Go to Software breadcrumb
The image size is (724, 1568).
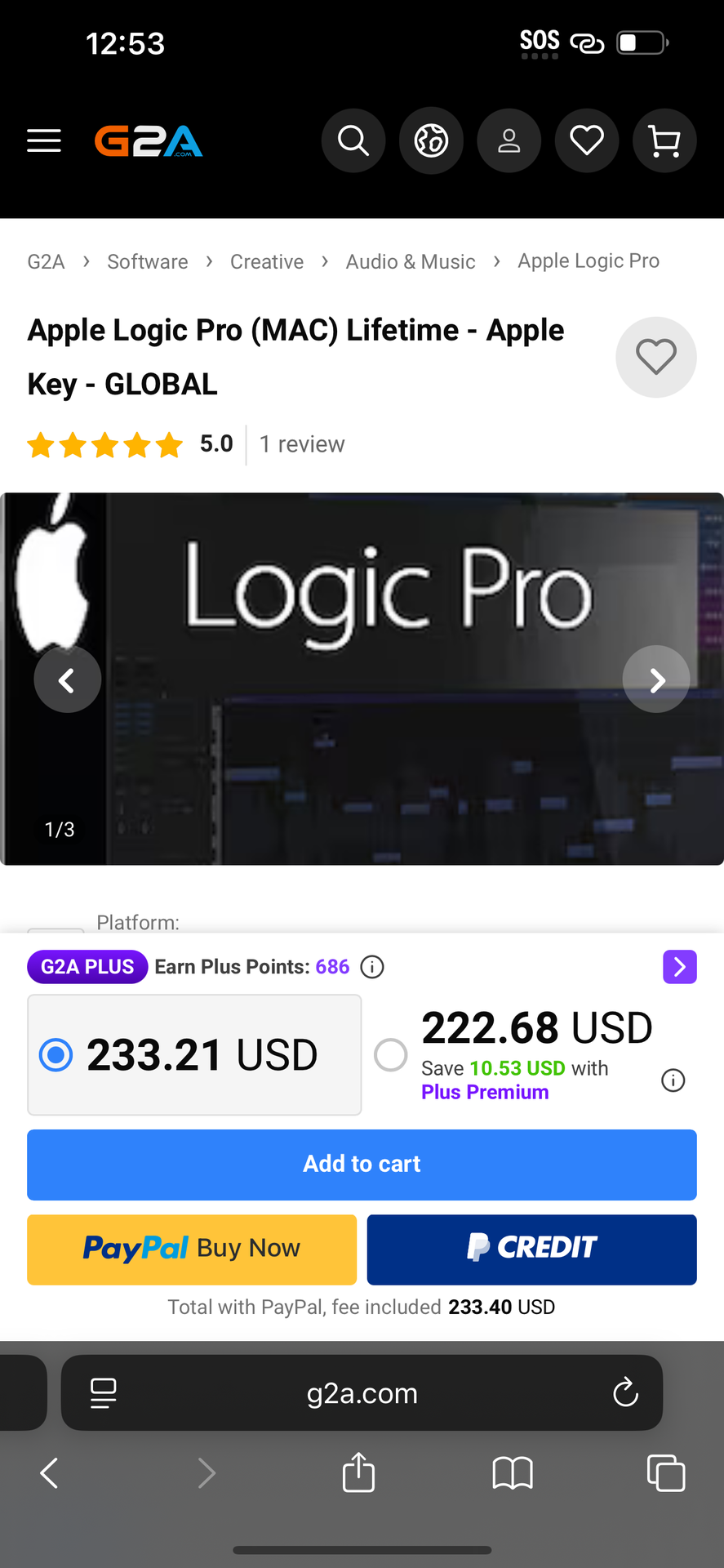coord(148,261)
